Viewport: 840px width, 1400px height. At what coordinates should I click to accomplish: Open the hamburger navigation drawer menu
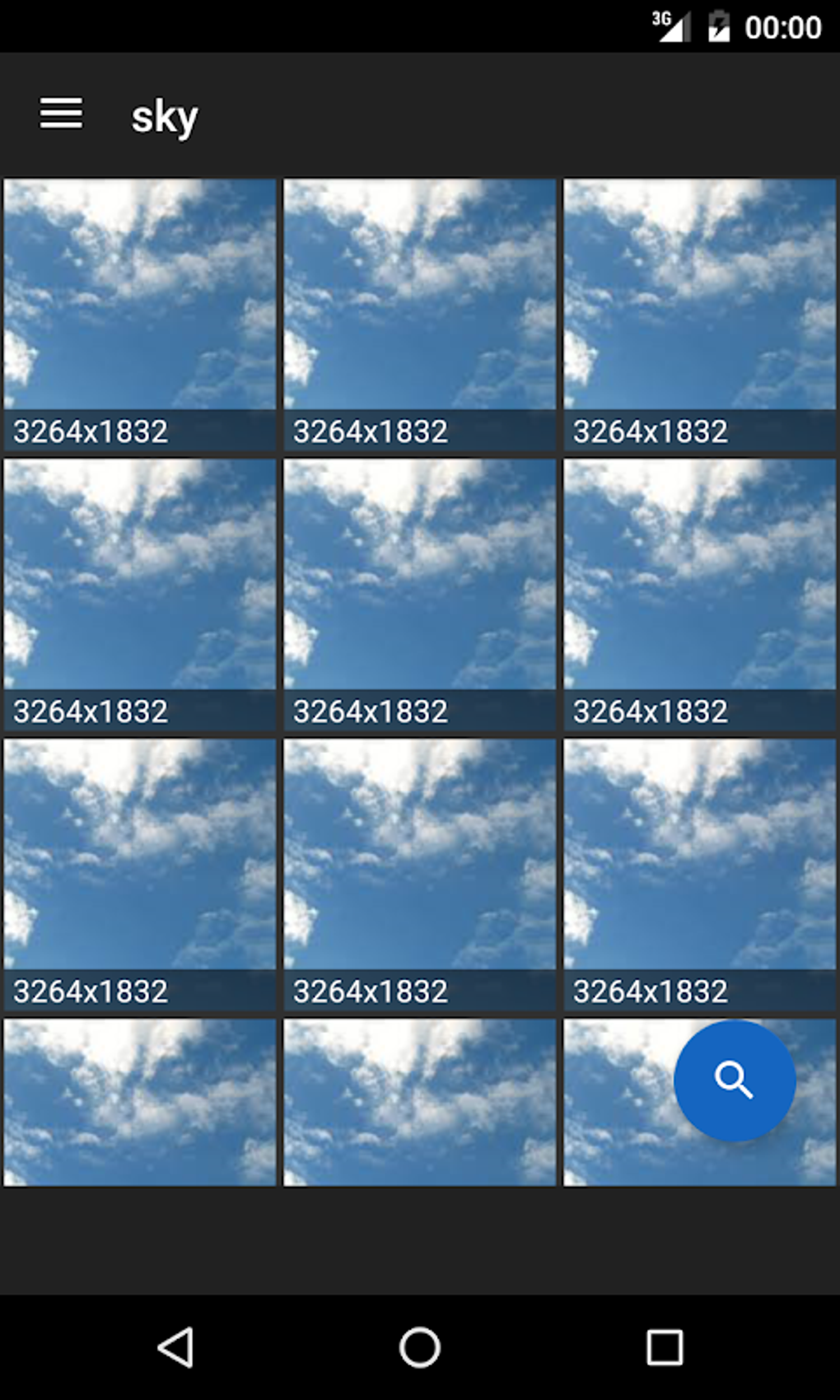point(61,114)
